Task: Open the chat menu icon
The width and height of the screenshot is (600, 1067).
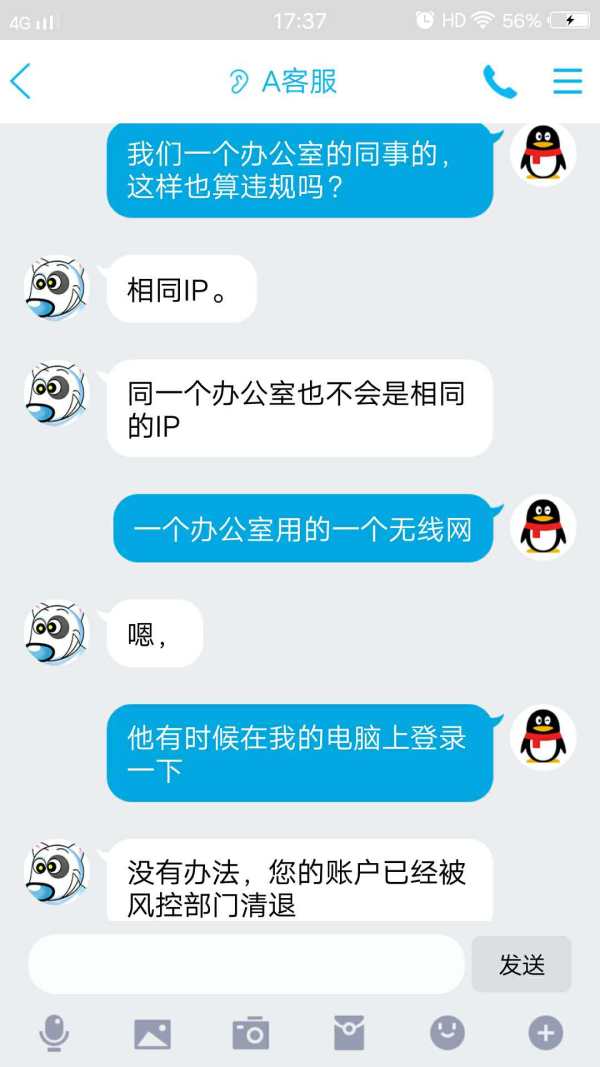Action: click(567, 81)
